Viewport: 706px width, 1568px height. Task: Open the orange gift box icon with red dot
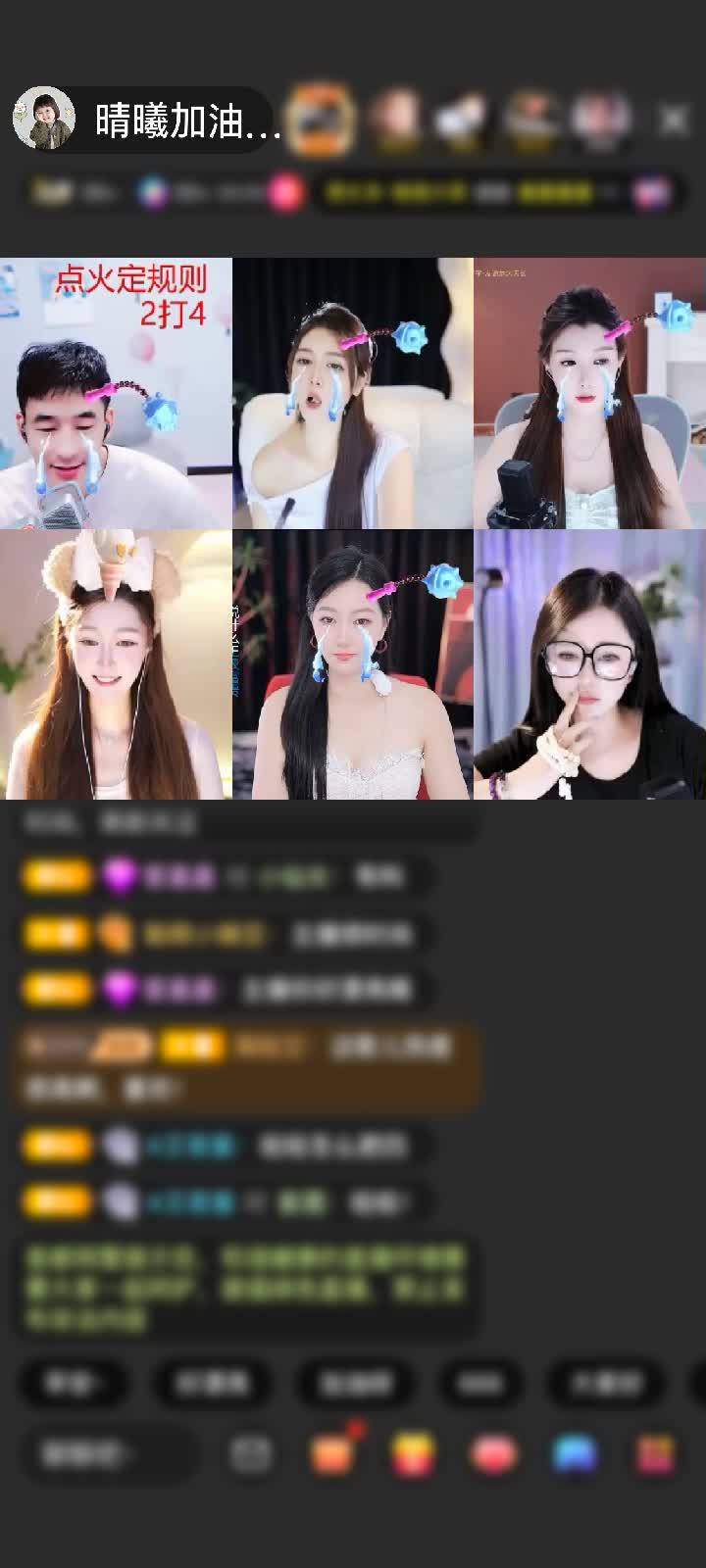pos(333,1452)
